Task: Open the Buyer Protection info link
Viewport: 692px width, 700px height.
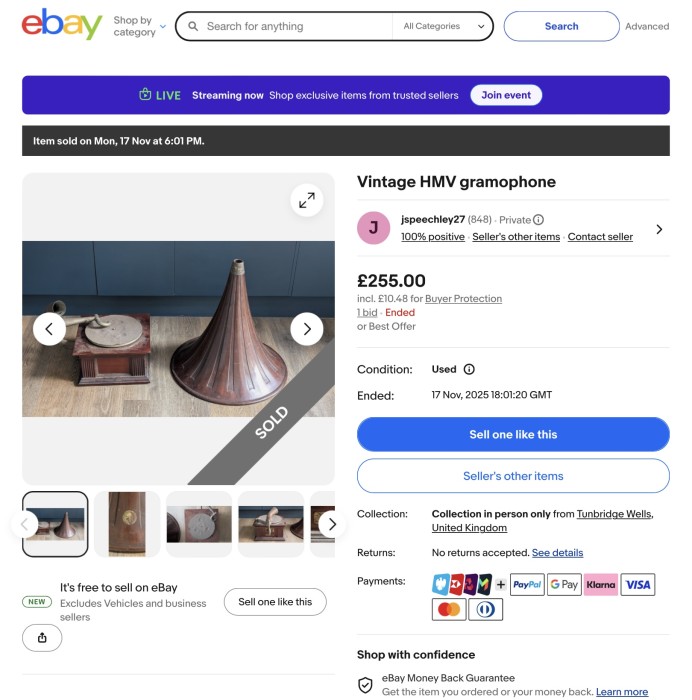Action: [463, 299]
